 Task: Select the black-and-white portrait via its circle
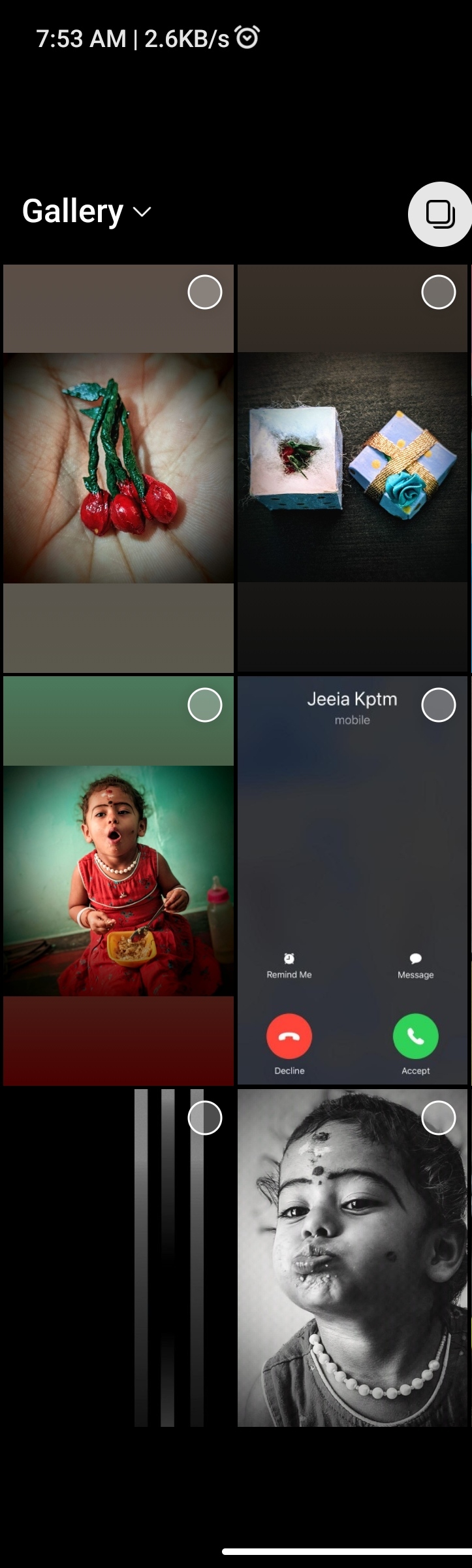click(x=439, y=1118)
